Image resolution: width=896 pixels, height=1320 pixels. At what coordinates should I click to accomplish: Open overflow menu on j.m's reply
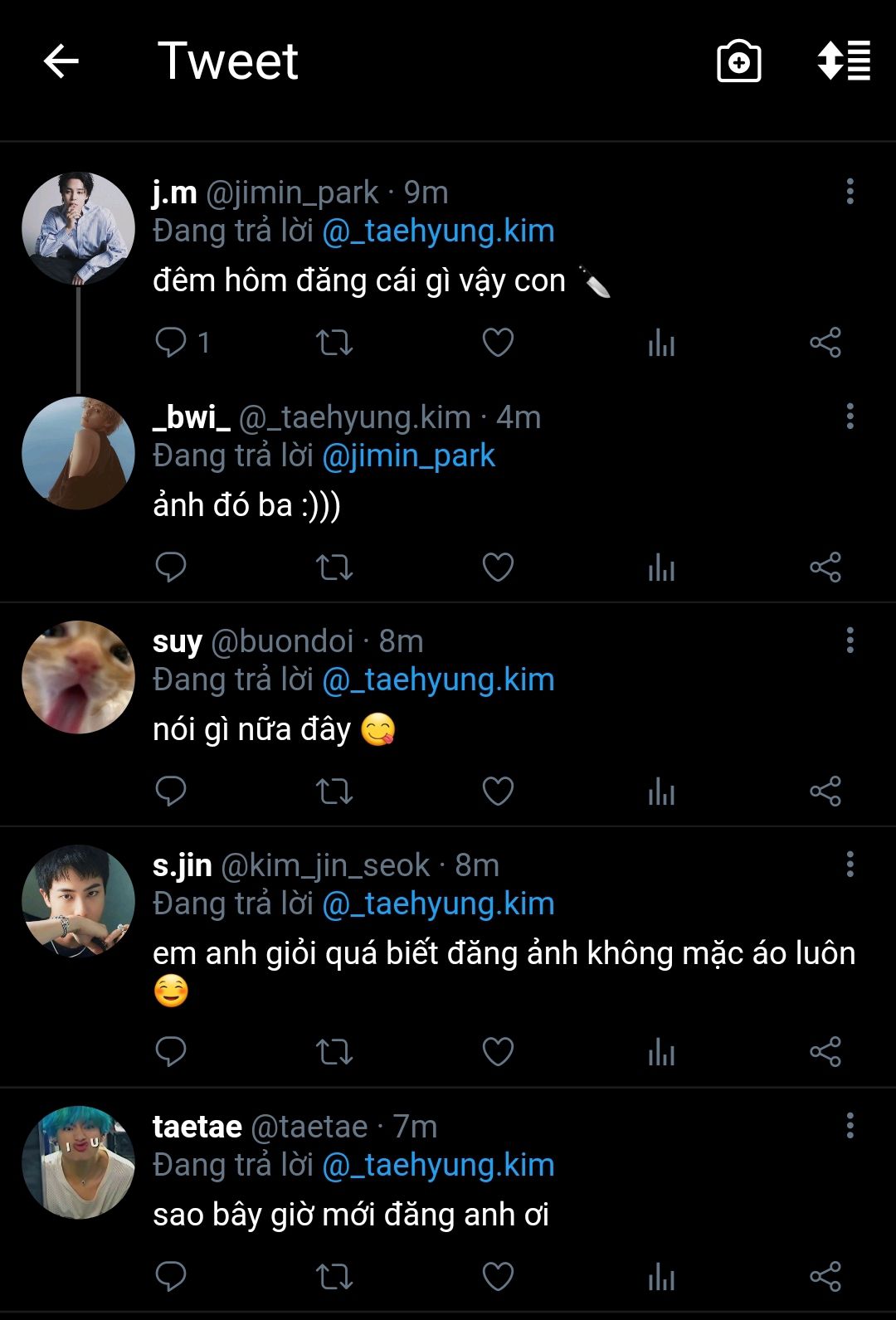pyautogui.click(x=850, y=192)
